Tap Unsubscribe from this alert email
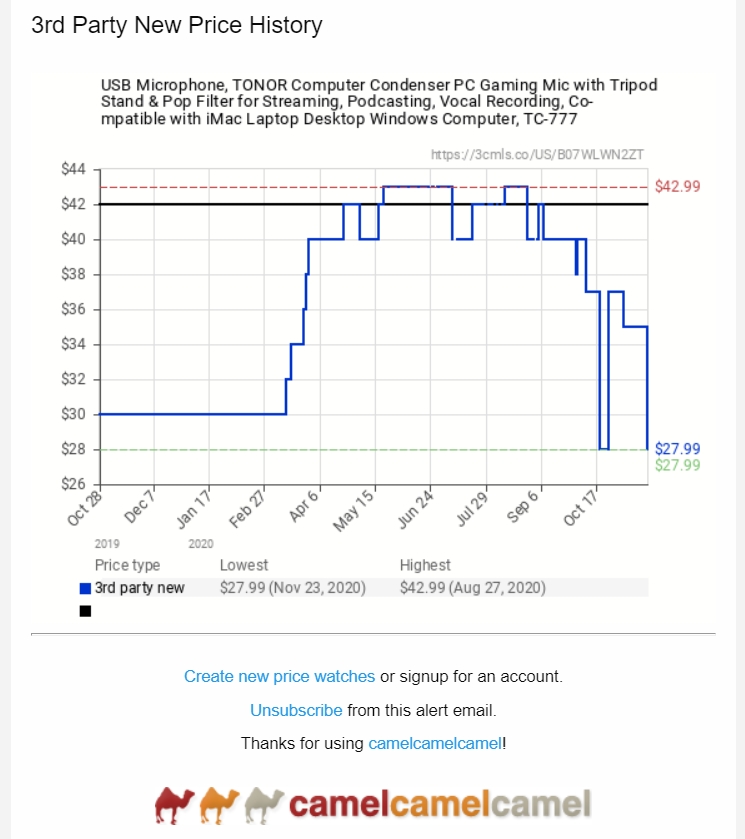745x839 pixels. click(x=296, y=711)
